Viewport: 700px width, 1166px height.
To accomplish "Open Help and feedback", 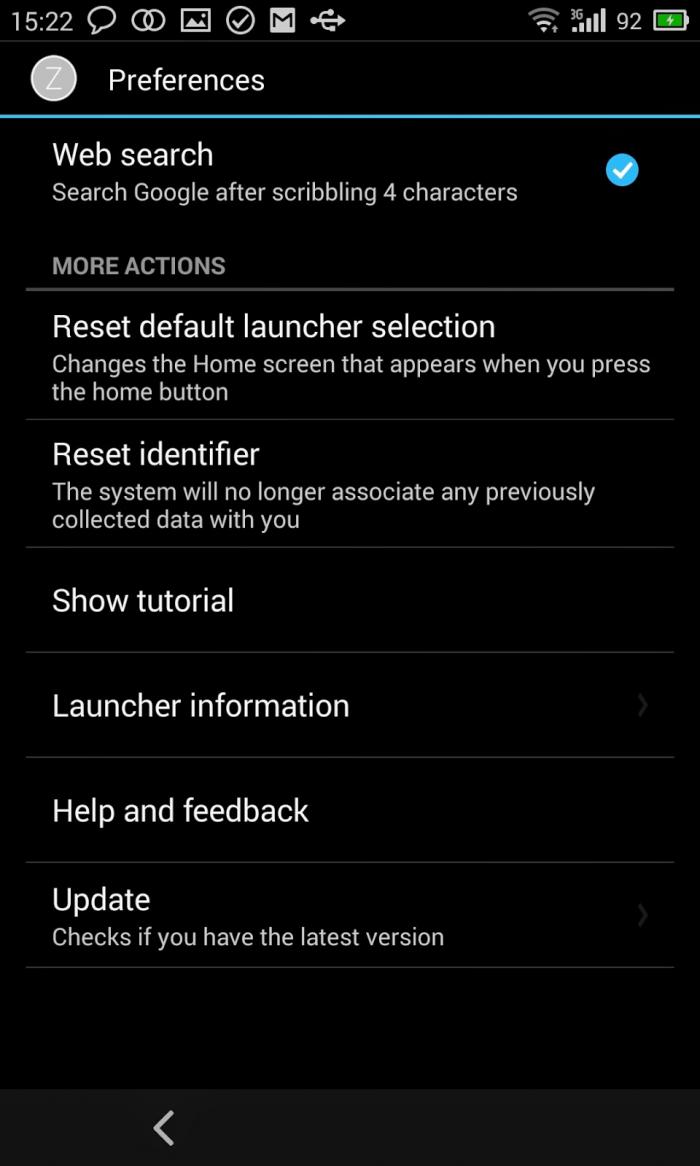I will (x=350, y=810).
